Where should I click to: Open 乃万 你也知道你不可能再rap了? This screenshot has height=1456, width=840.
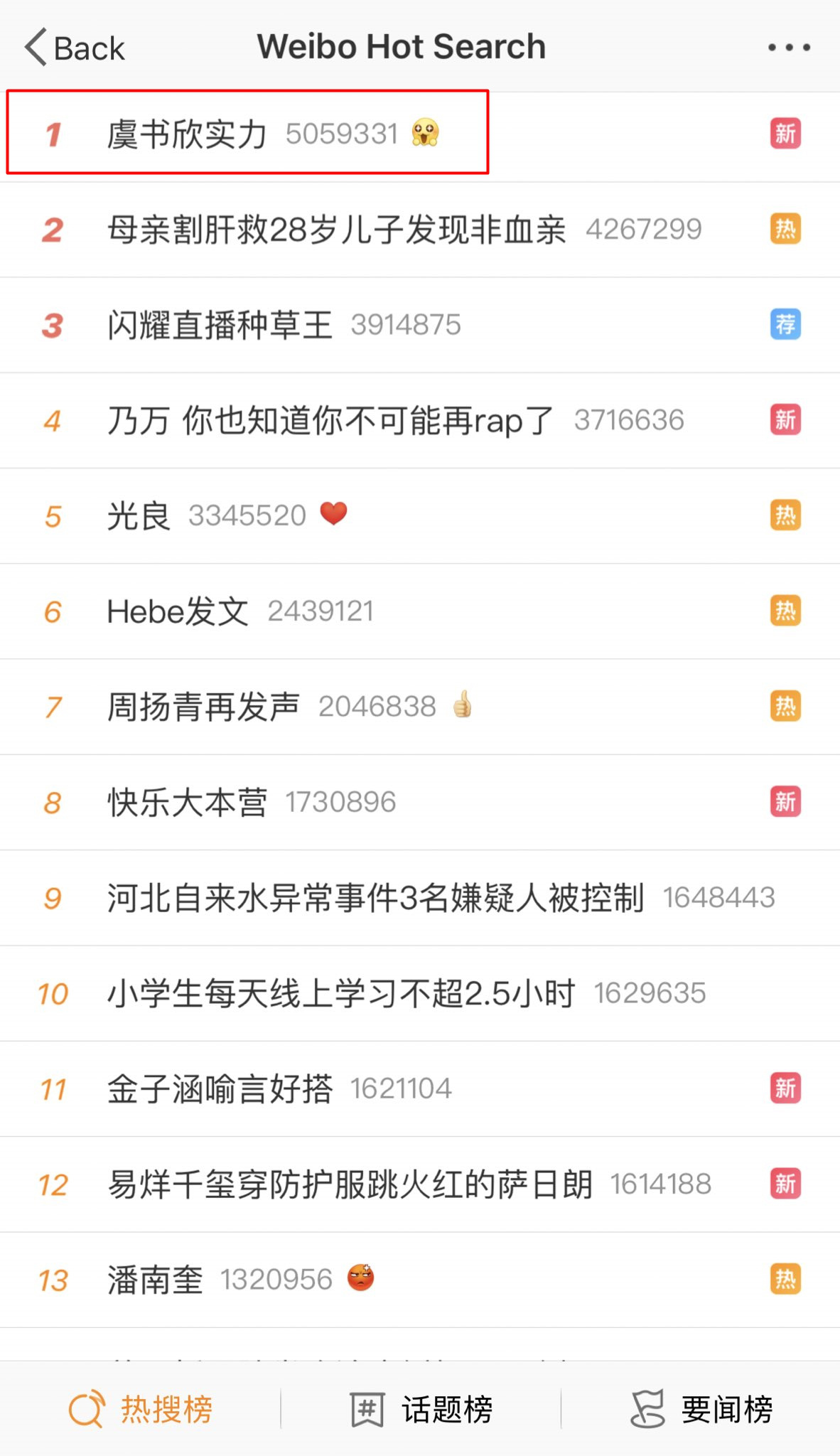330,420
